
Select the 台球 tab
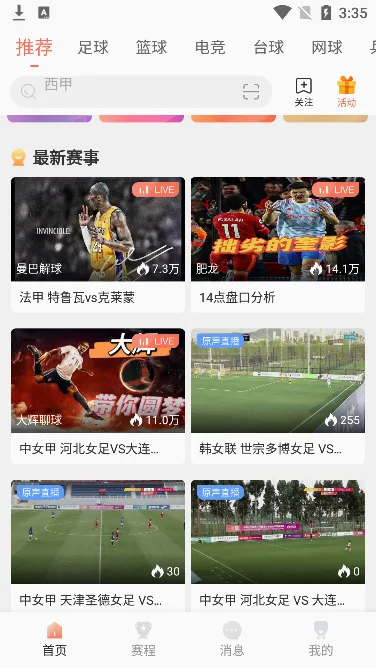(x=269, y=47)
